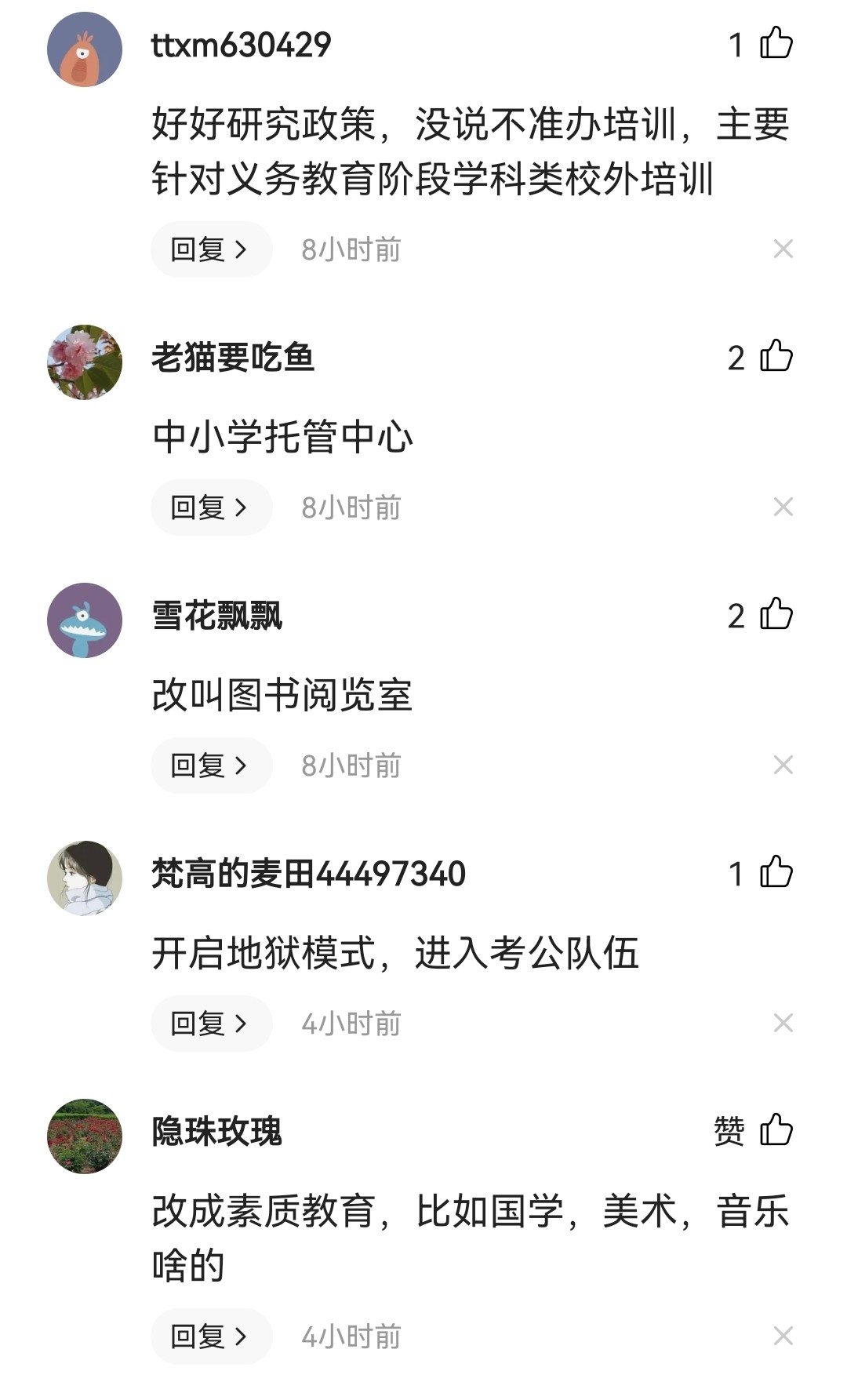Reply to 梵高的麦田44497340's comment

click(x=210, y=1024)
